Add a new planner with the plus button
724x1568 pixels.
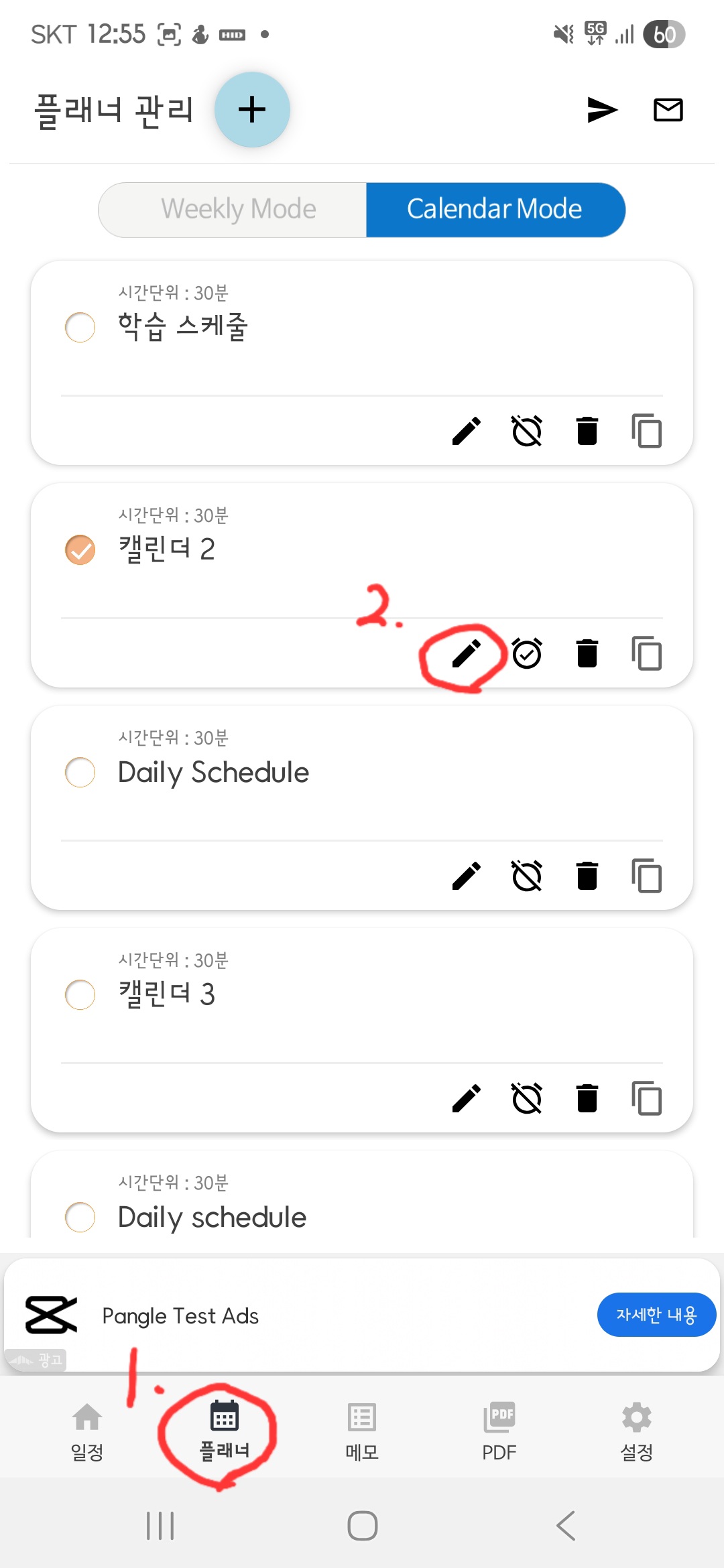(252, 109)
